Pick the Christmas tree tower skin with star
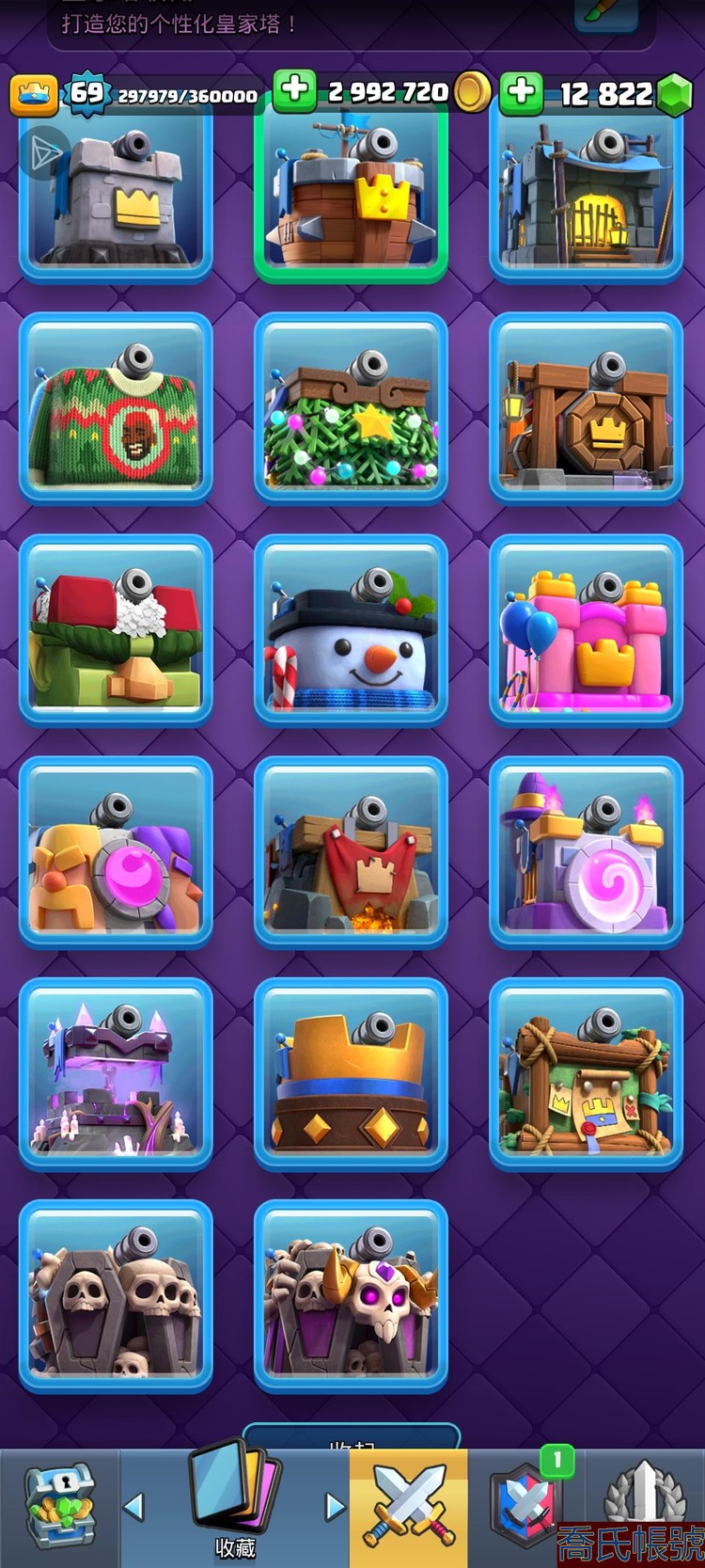 [351, 408]
